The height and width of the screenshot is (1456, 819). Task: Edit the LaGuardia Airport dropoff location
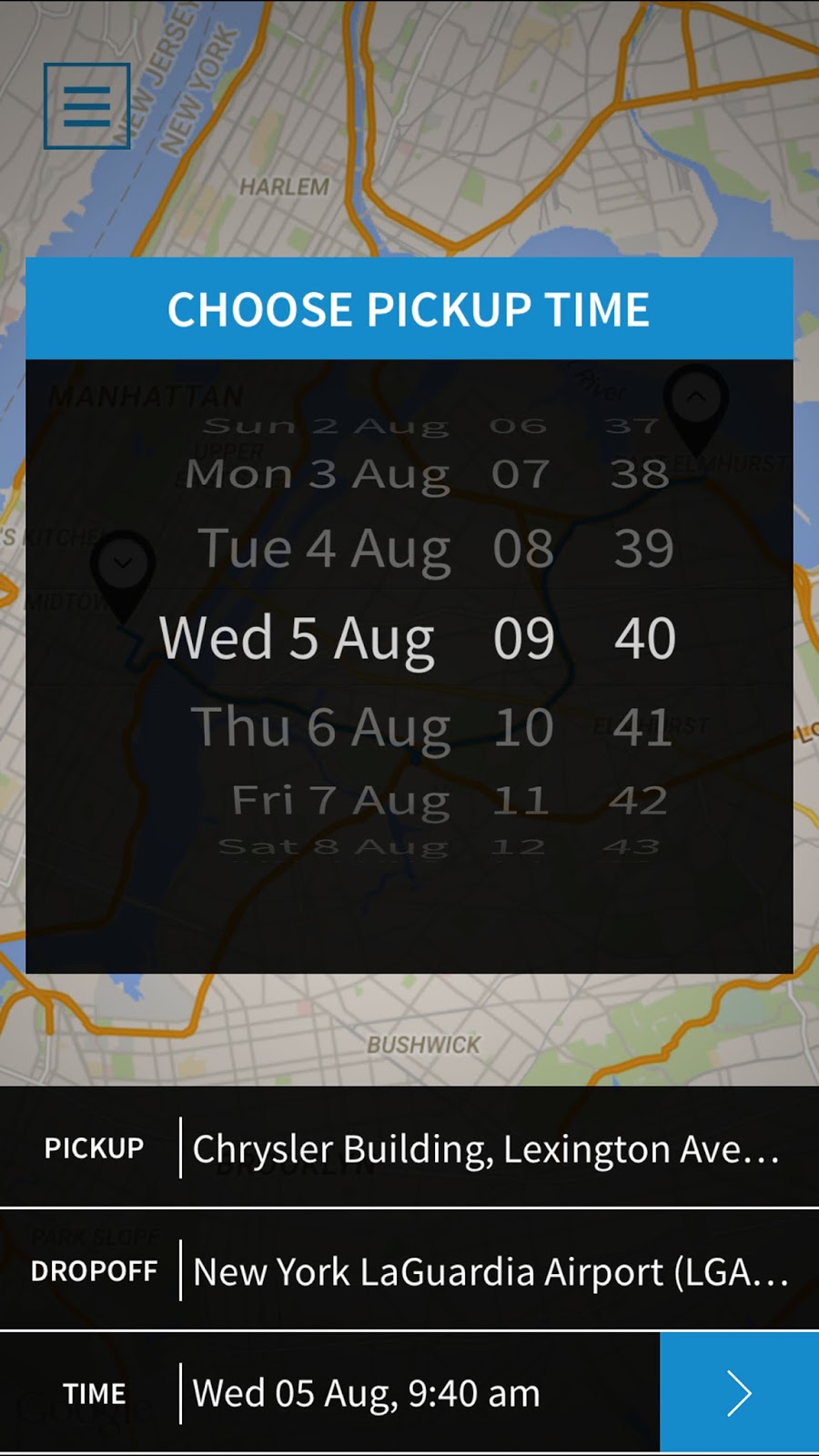tap(490, 1271)
